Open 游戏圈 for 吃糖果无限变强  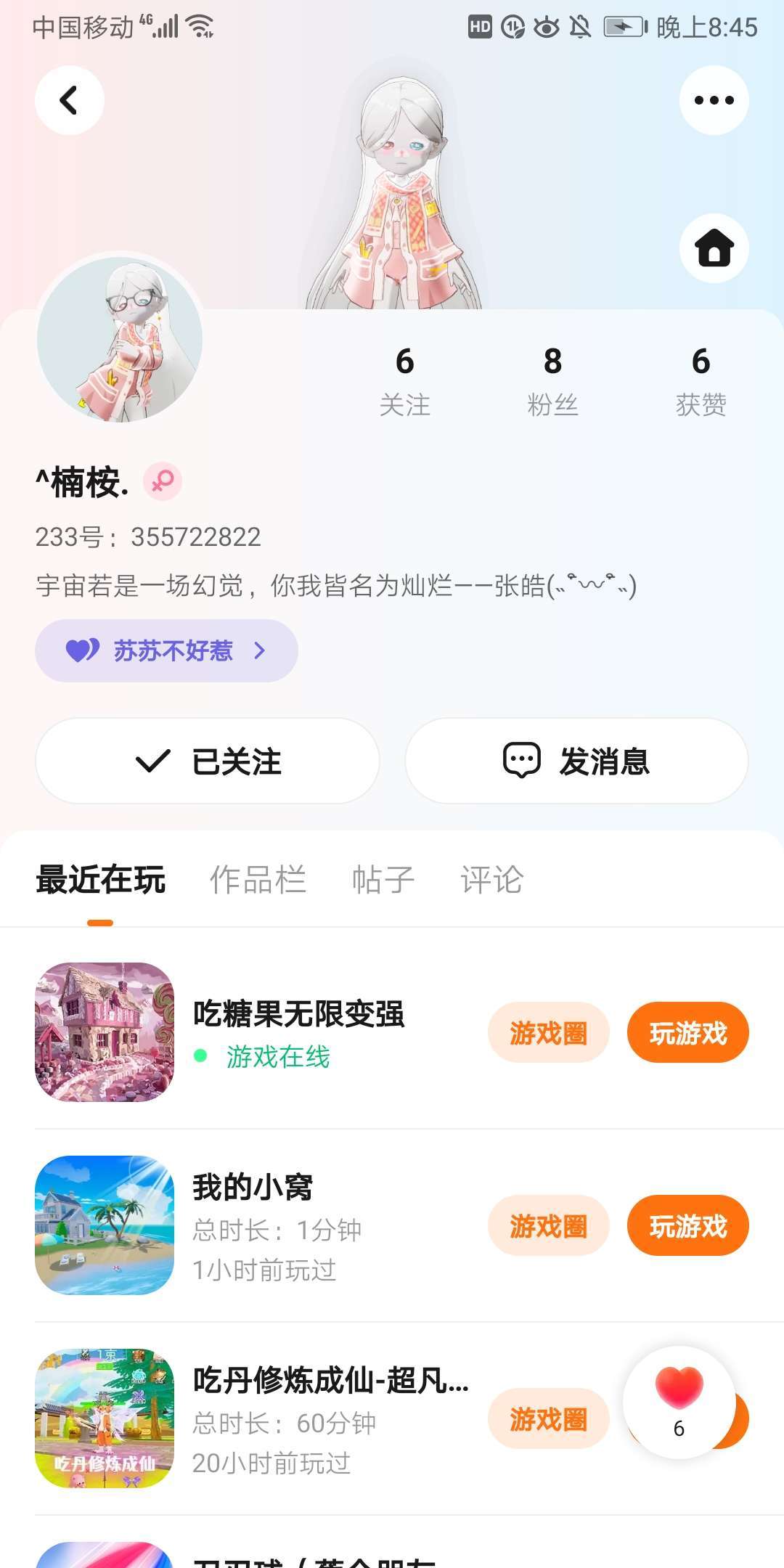click(x=548, y=1032)
